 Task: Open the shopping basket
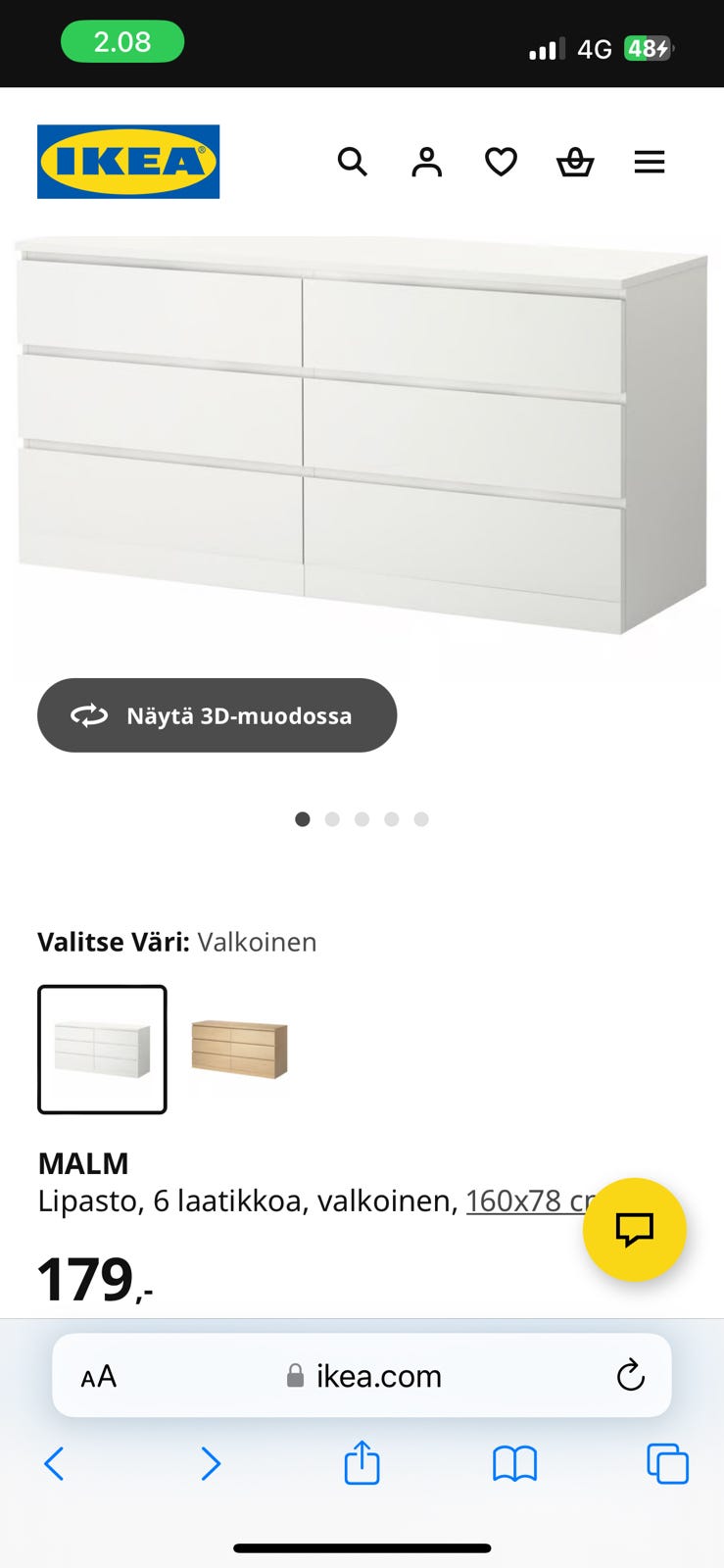tap(575, 162)
